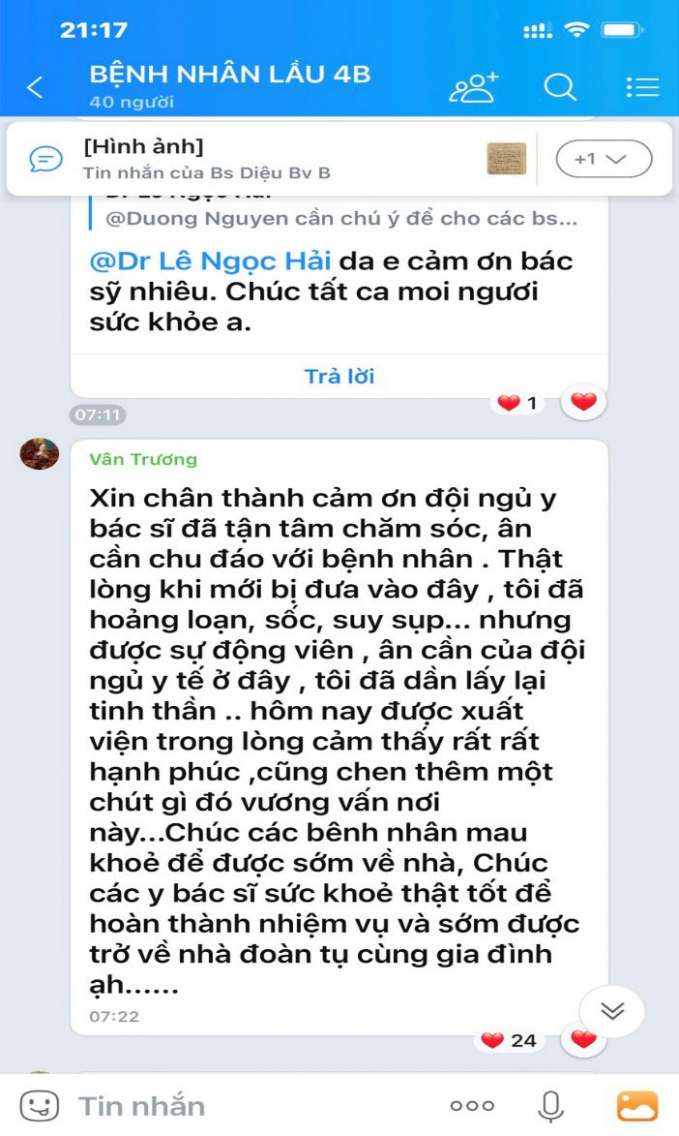Send a photo from the gallery
This screenshot has width=679, height=1136.
636,1106
